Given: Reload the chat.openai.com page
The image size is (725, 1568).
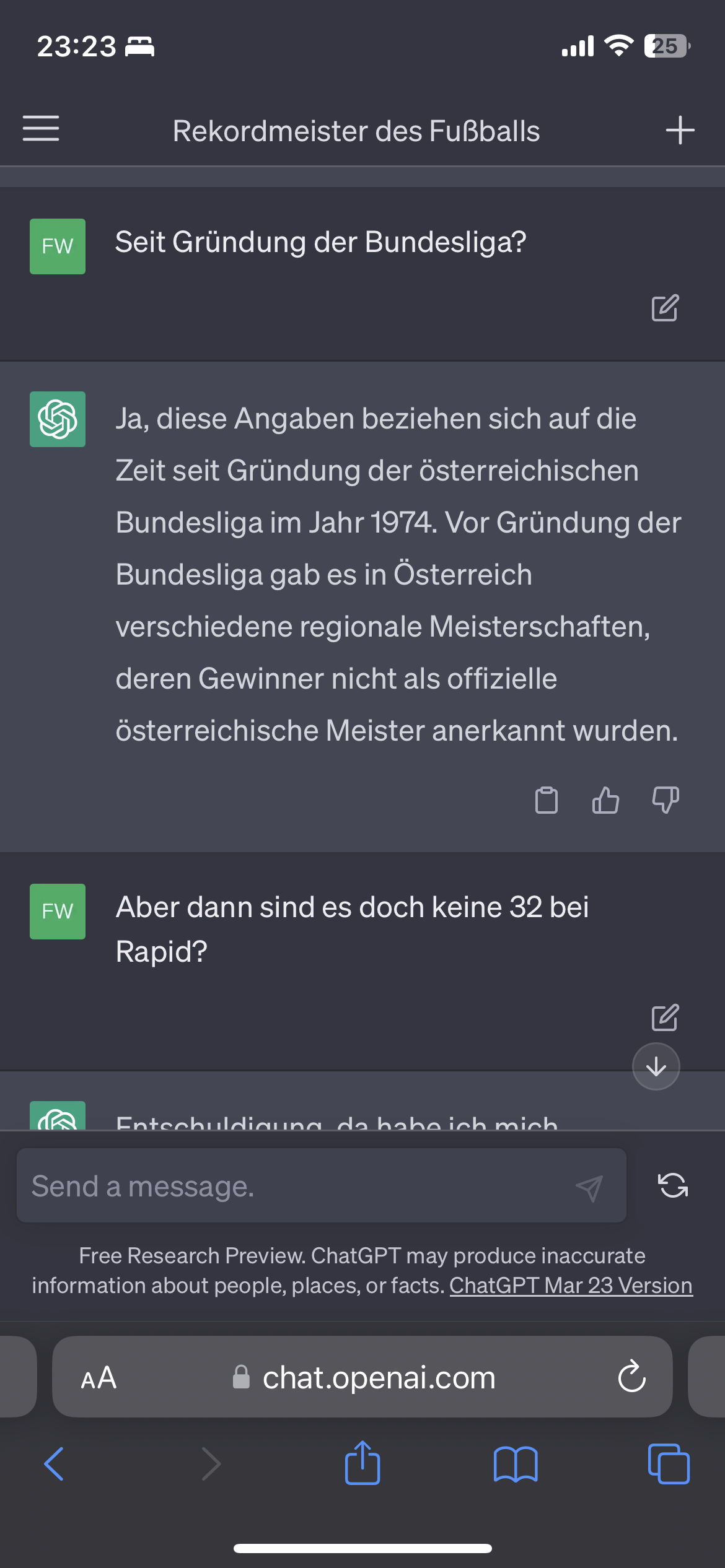Looking at the screenshot, I should click(x=632, y=1377).
